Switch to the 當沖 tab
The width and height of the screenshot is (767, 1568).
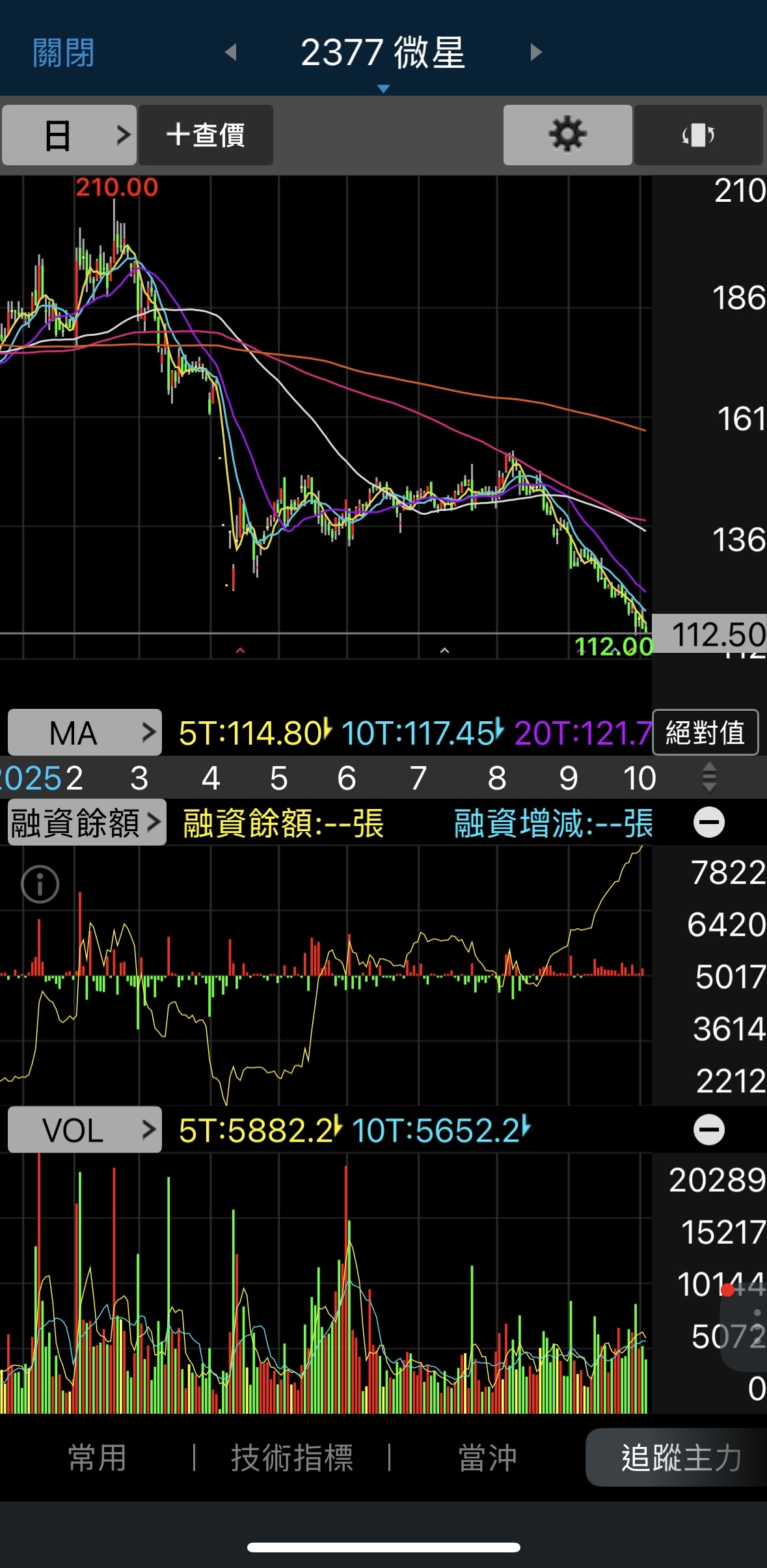(x=487, y=1457)
